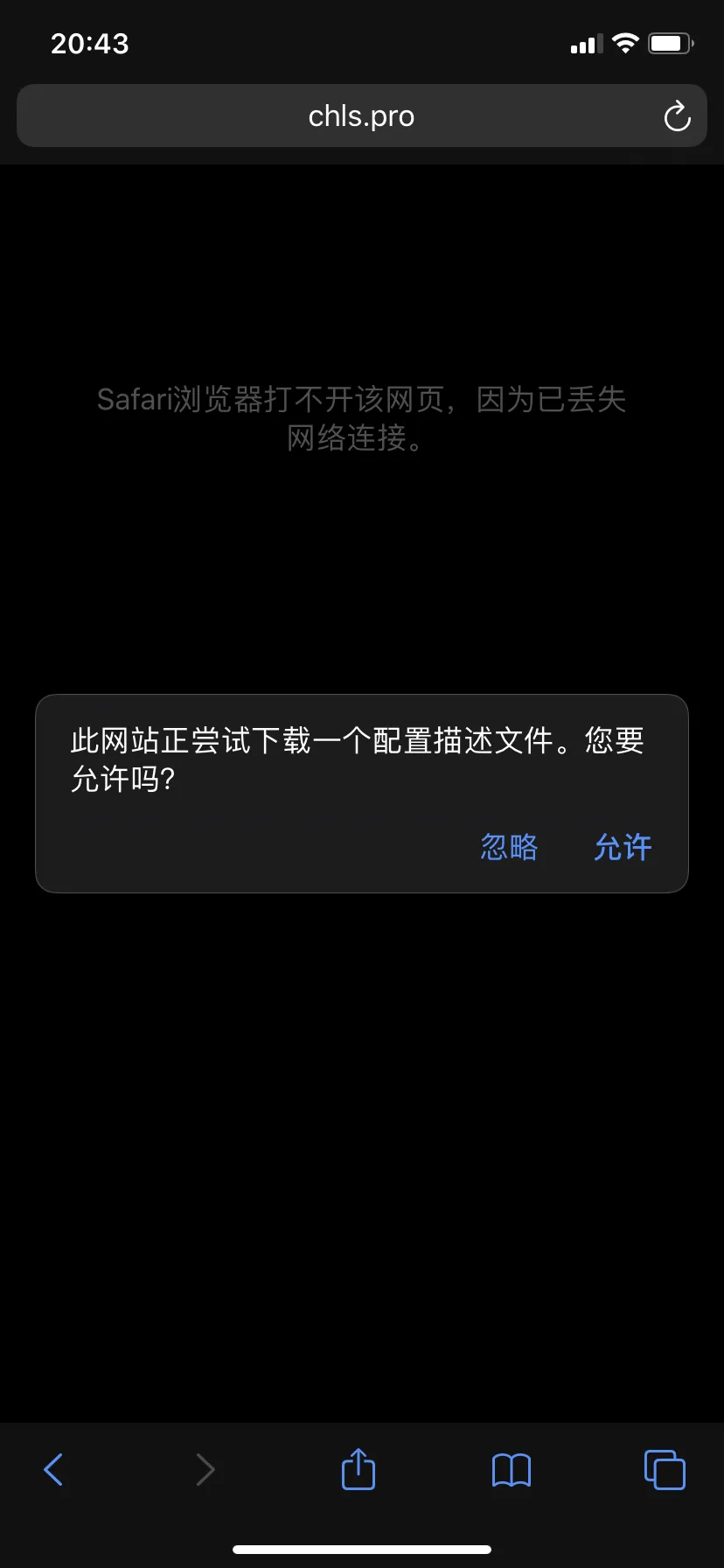Go back to the previous page

point(53,1469)
